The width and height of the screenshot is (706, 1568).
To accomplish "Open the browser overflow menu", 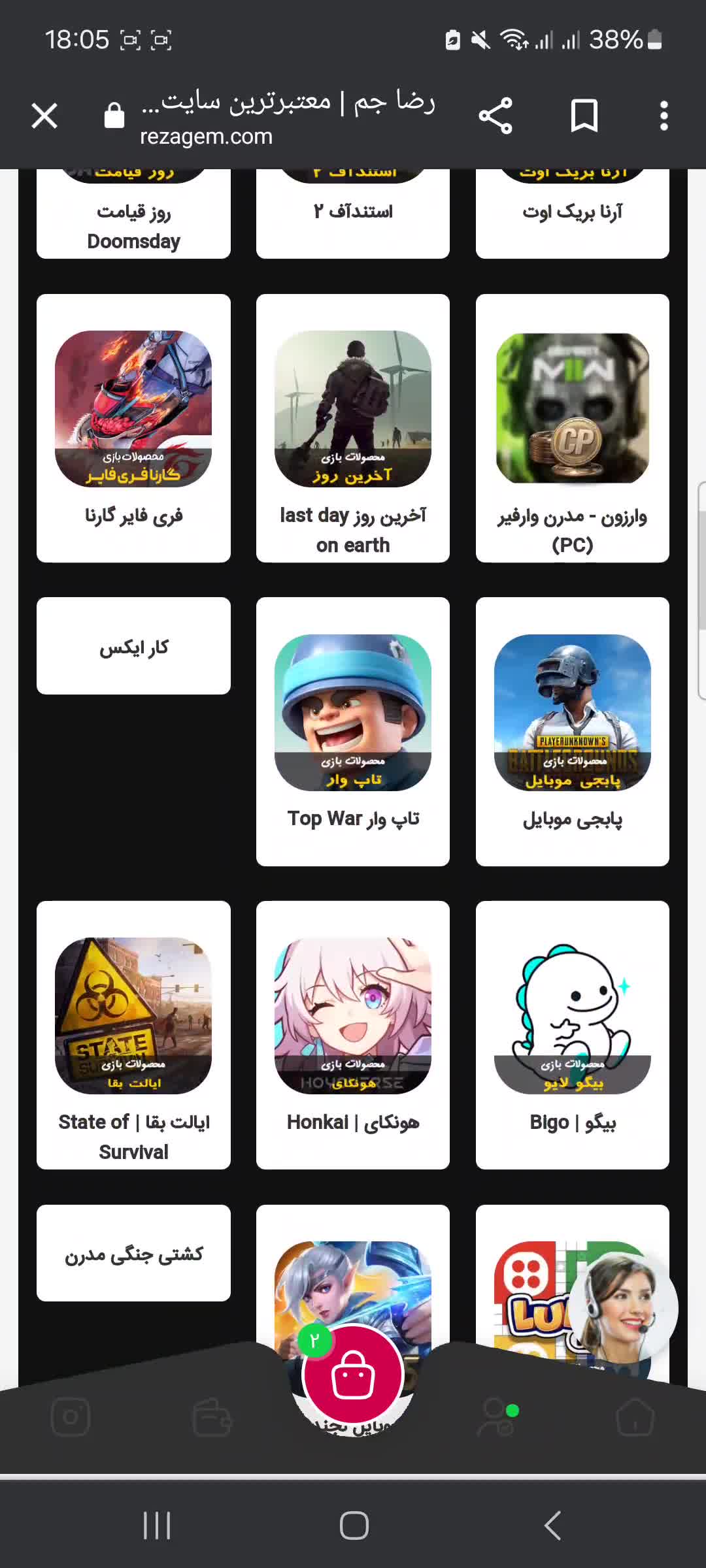I will point(664,116).
